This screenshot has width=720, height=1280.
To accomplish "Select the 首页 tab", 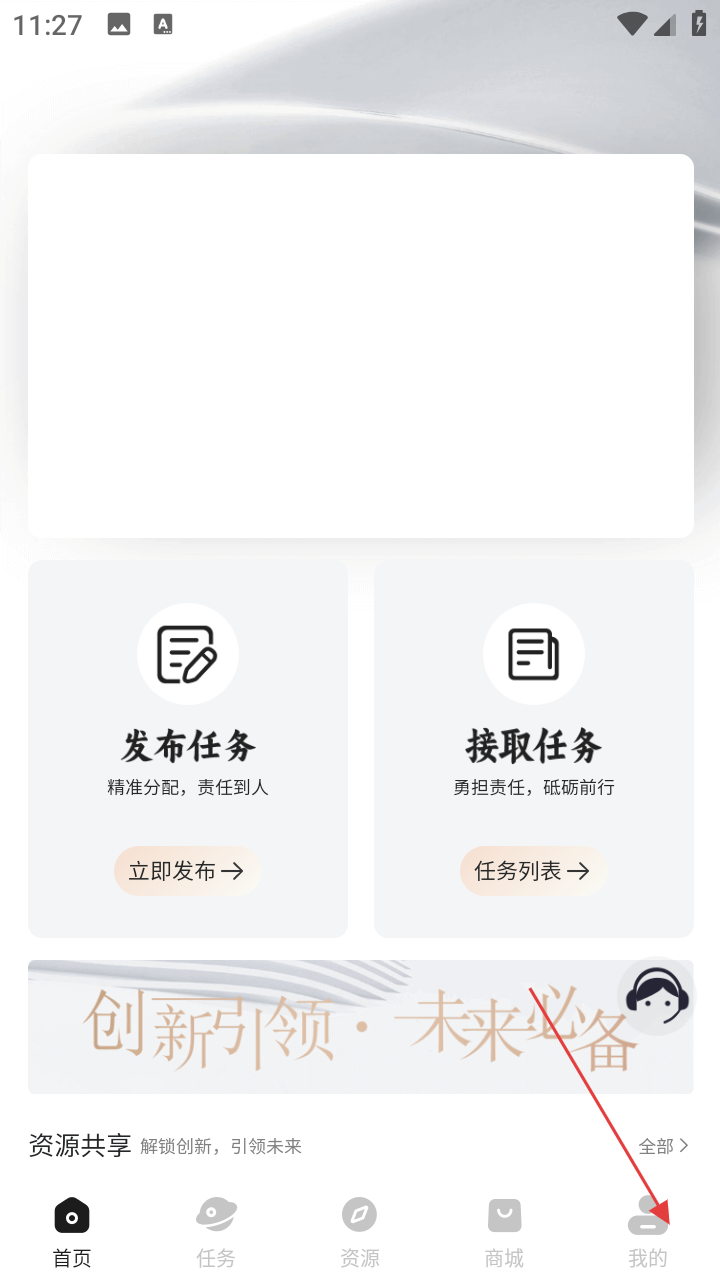I will pos(72,1232).
